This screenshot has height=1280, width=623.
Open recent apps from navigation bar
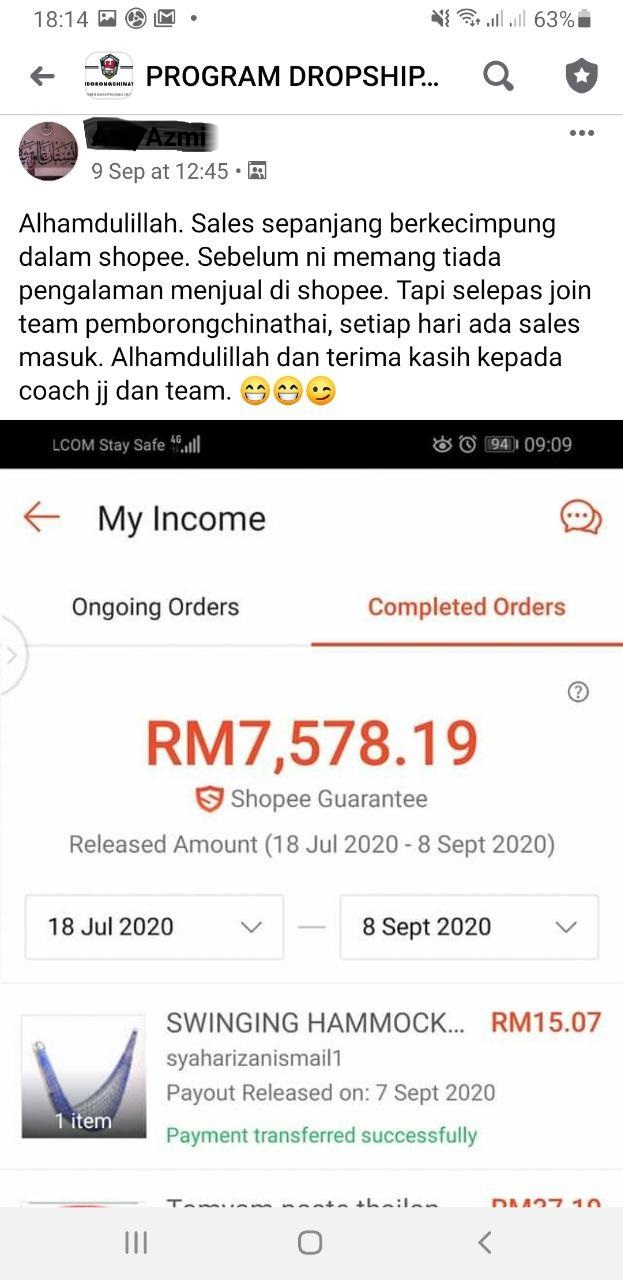(x=136, y=1243)
